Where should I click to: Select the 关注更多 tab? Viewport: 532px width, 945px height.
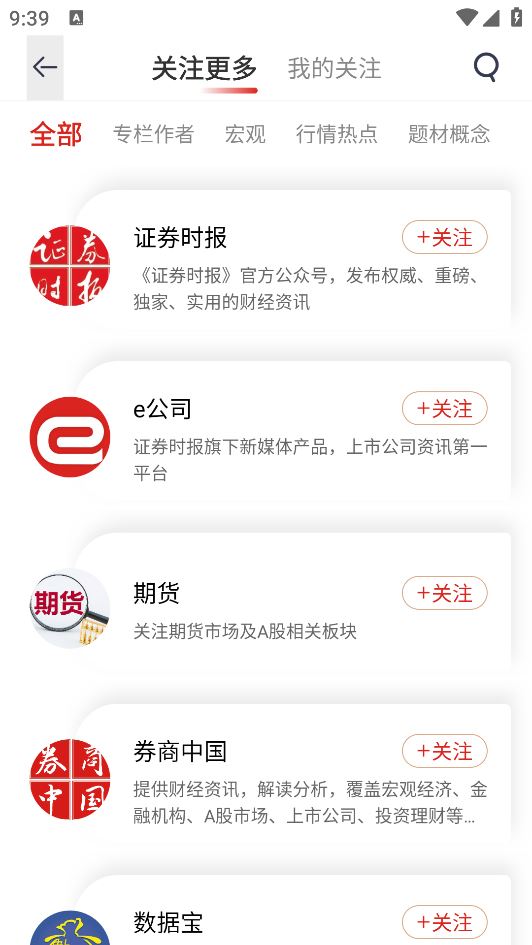(204, 68)
